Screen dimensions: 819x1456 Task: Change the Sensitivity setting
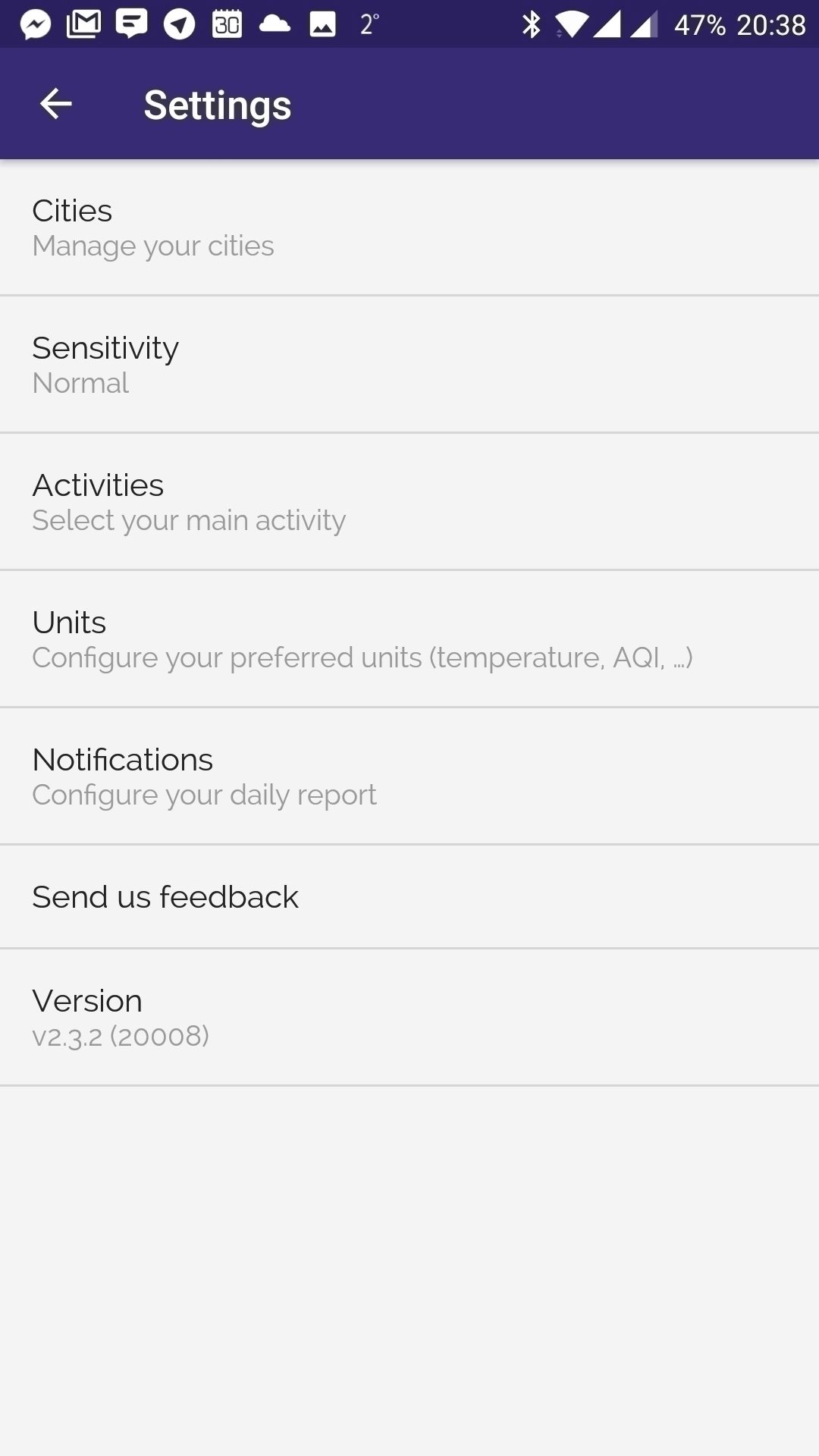409,365
